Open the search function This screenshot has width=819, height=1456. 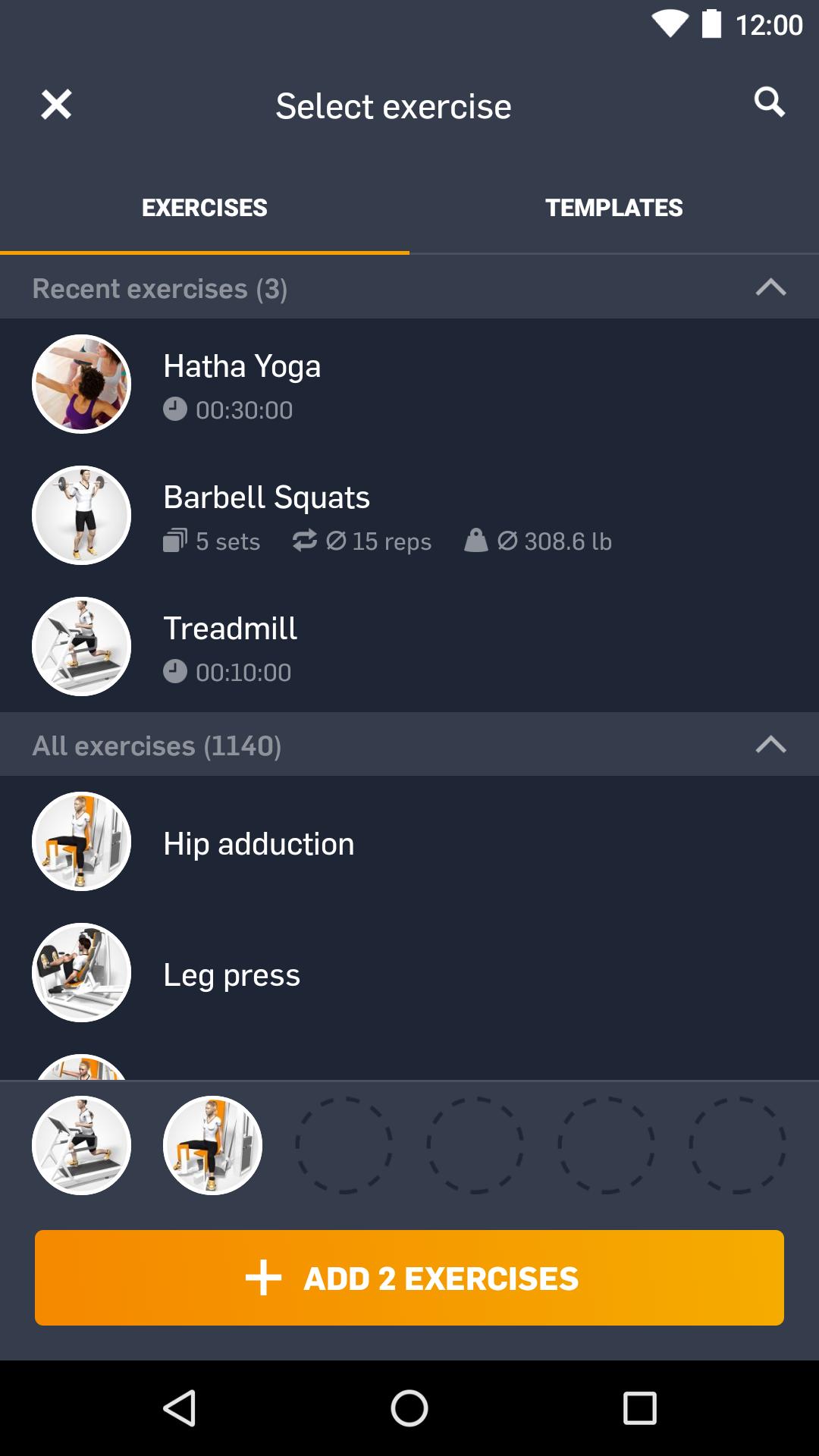[769, 103]
